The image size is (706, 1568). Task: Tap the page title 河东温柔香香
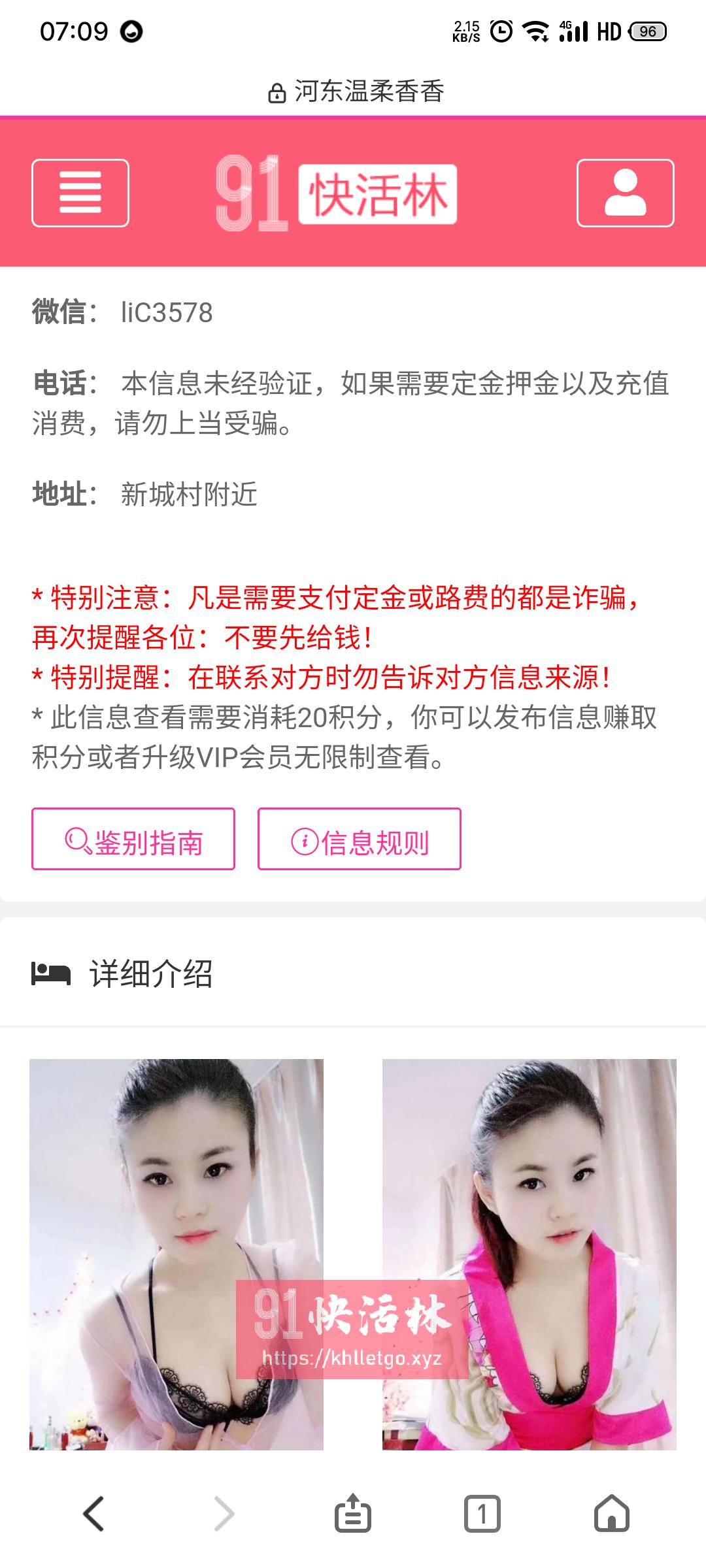click(370, 93)
